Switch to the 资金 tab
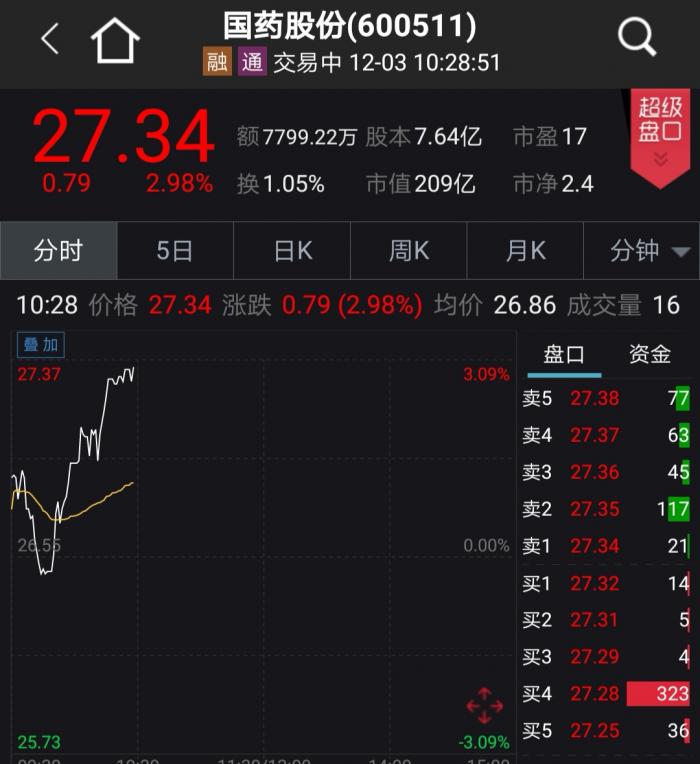 click(650, 354)
